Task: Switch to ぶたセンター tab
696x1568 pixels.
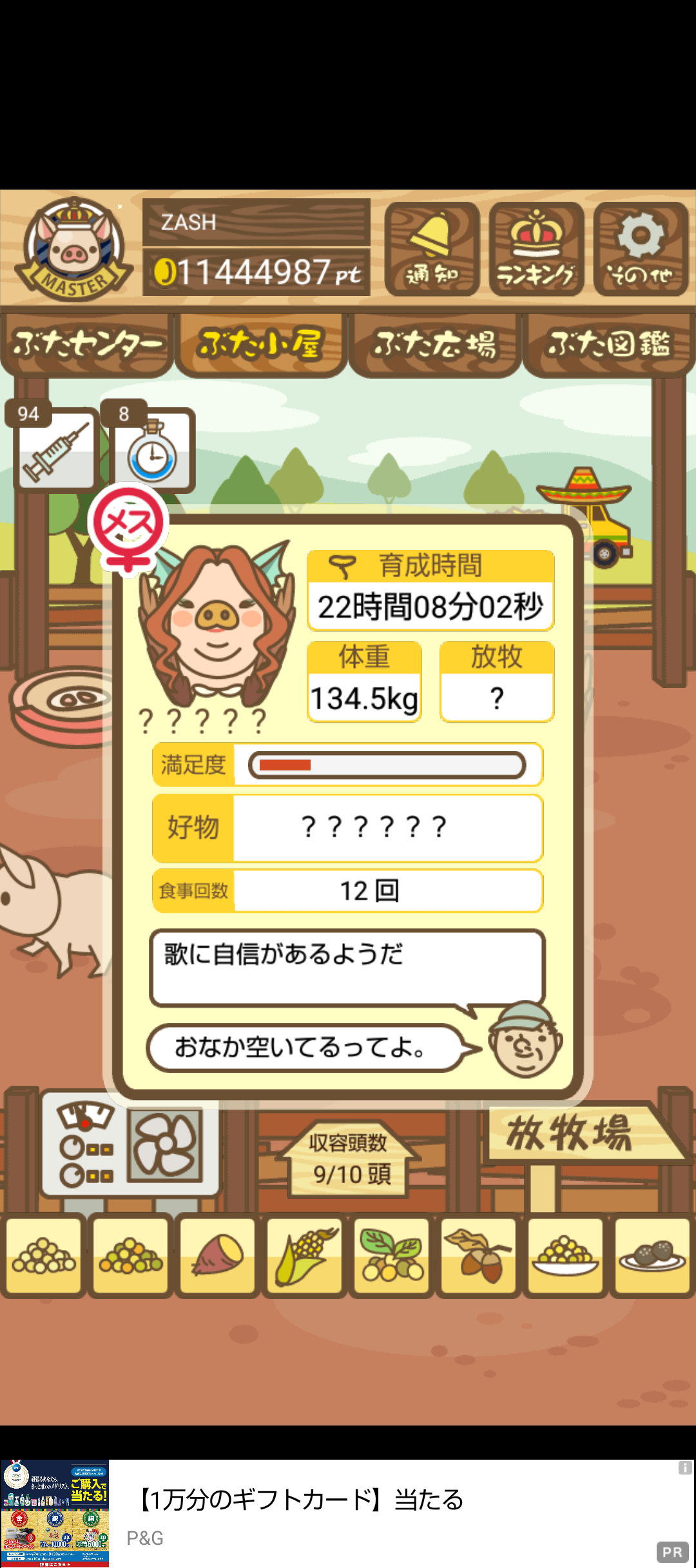Action: point(87,344)
